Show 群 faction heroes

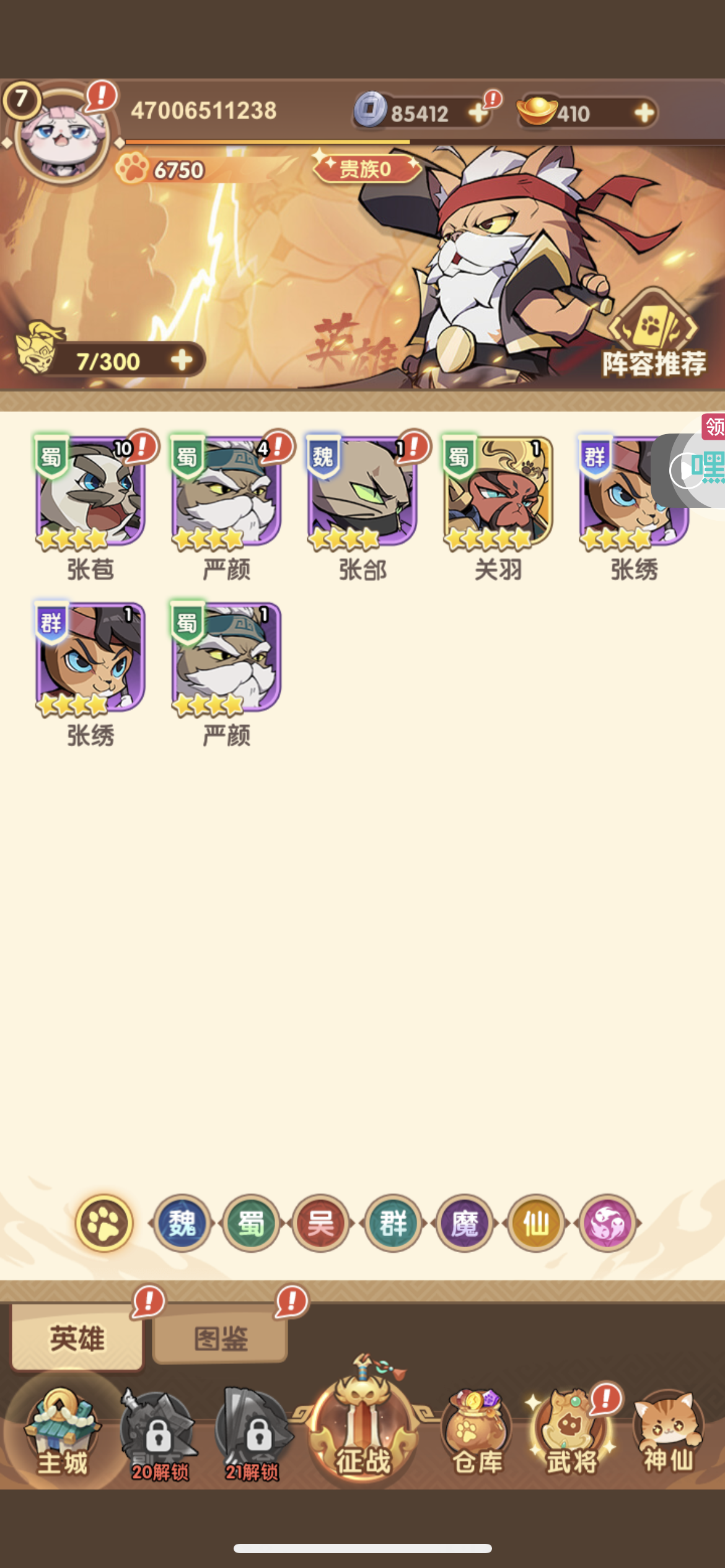pyautogui.click(x=393, y=1223)
